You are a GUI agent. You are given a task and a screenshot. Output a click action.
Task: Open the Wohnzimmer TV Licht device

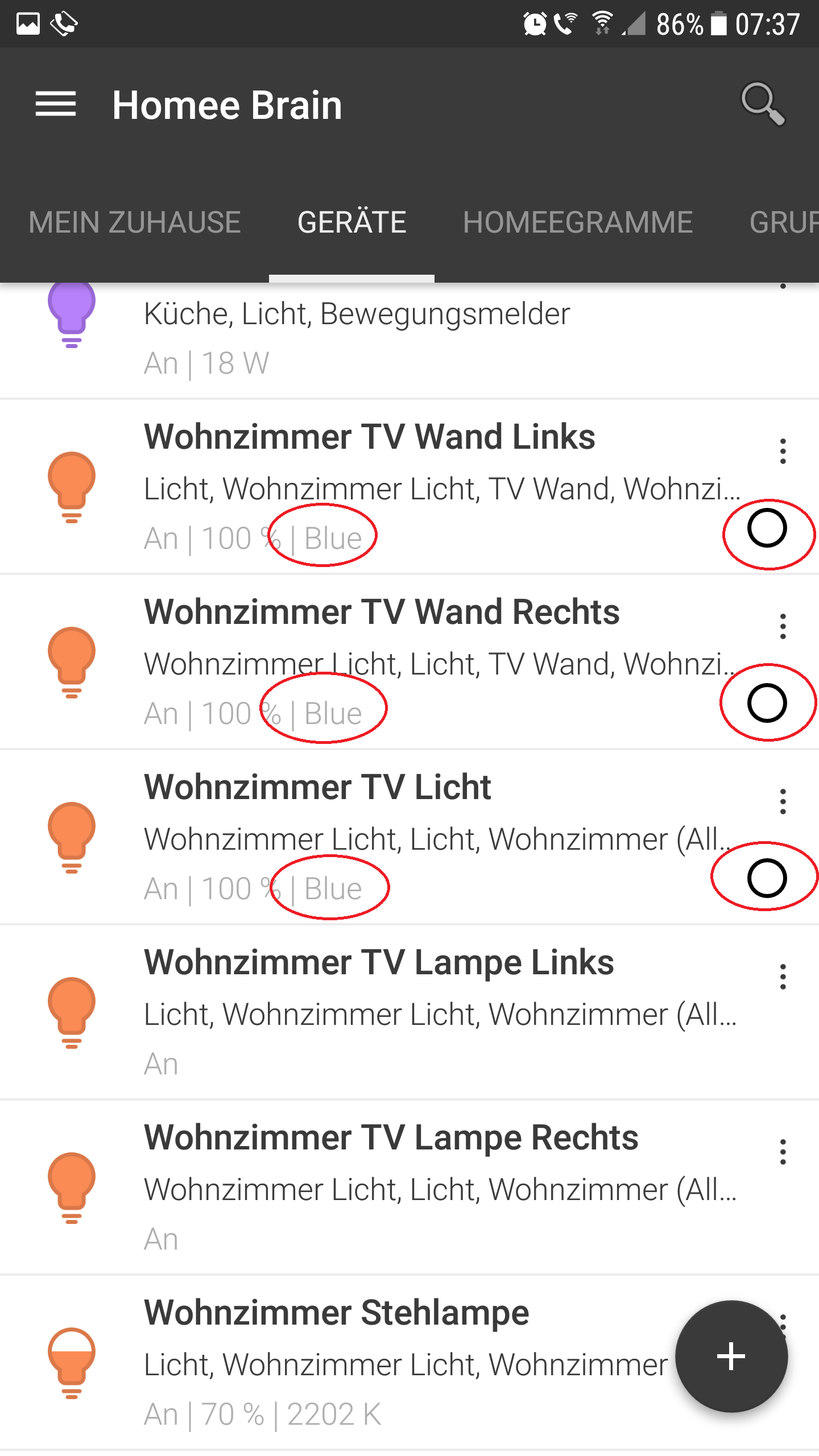(x=409, y=837)
